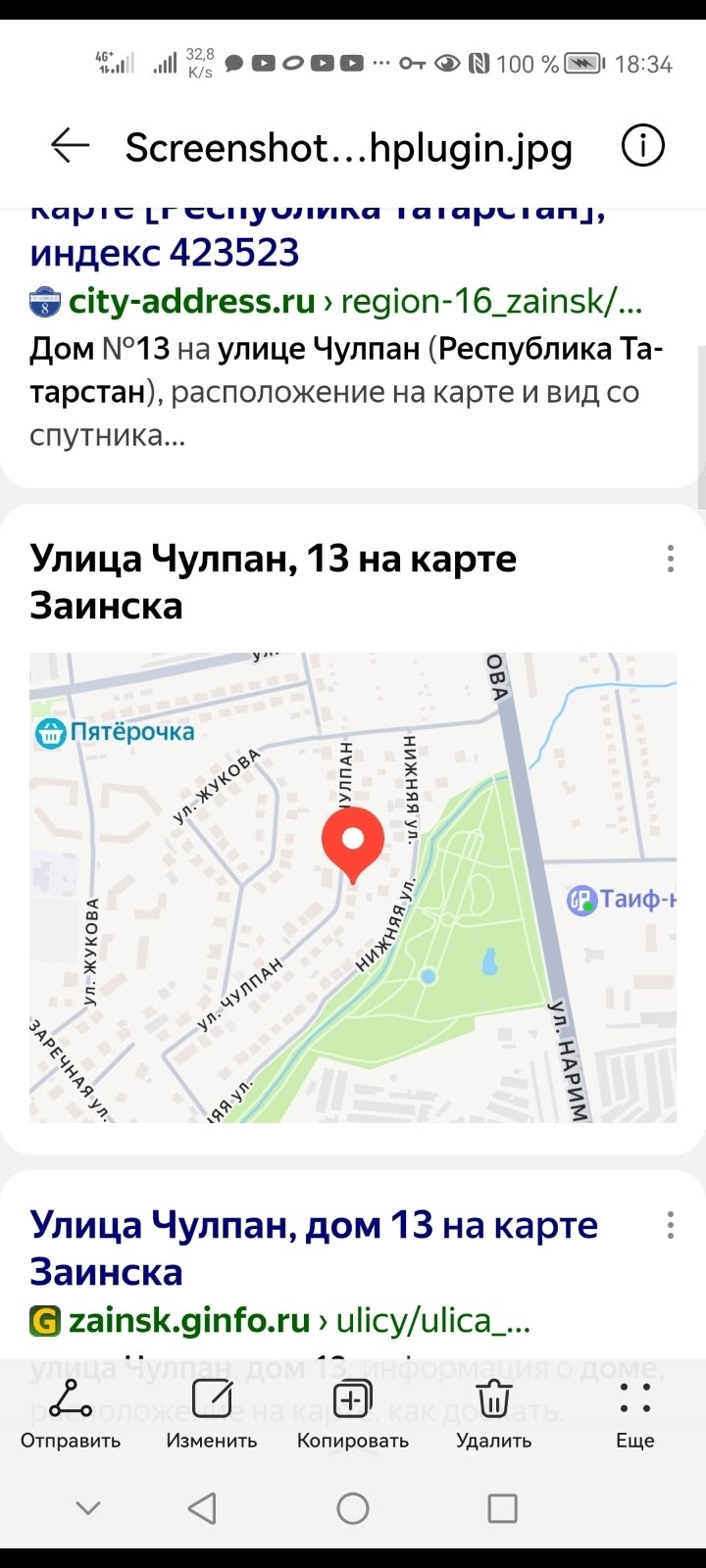Open the Еще more options menu
The height and width of the screenshot is (1568, 706).
point(634,1413)
